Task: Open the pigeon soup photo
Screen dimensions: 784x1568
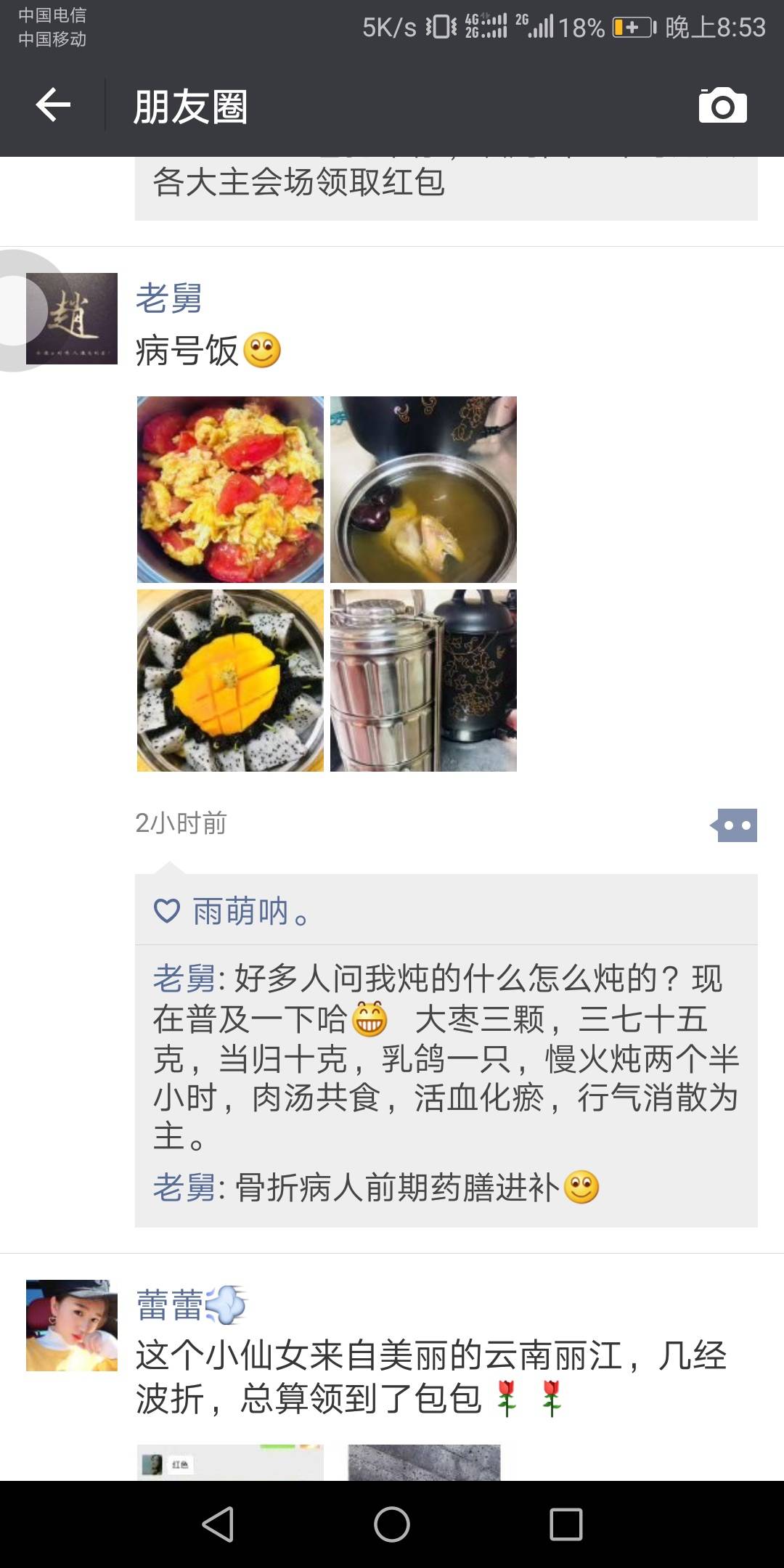Action: point(424,489)
